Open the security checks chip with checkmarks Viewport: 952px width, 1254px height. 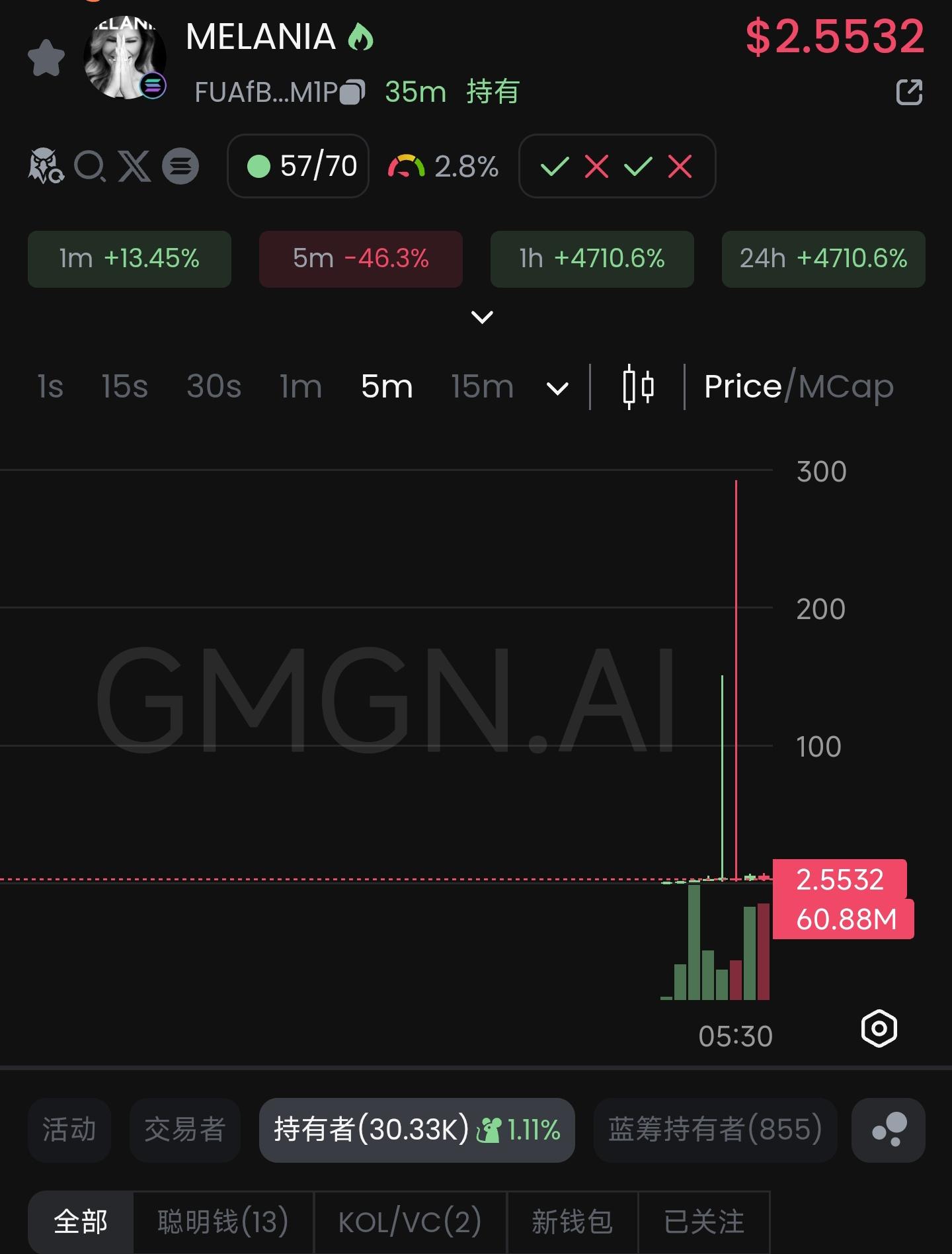pyautogui.click(x=617, y=166)
